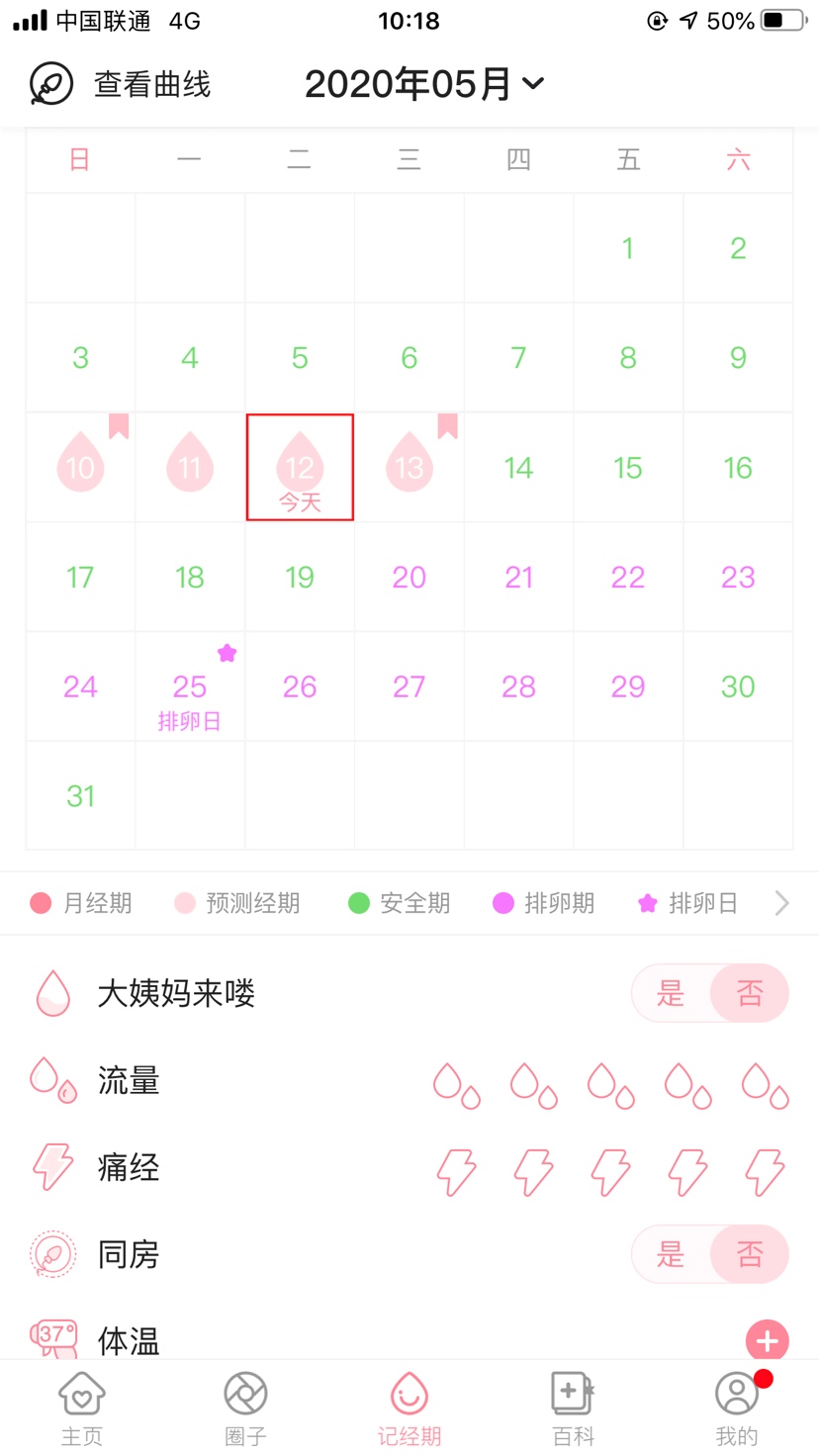Select May 10 on the calendar
Image resolution: width=819 pixels, height=1456 pixels.
pos(81,467)
